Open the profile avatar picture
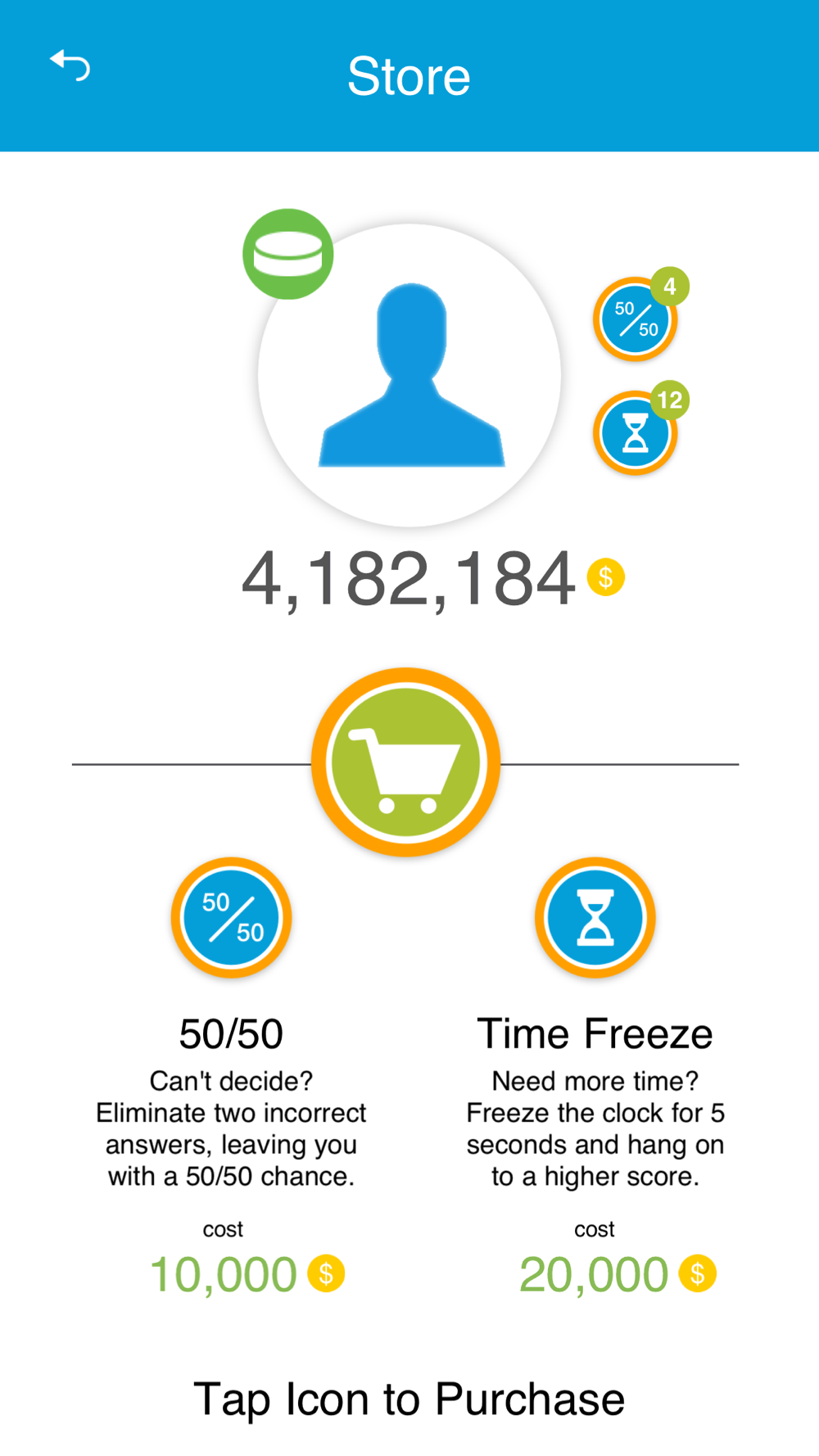 point(409,376)
